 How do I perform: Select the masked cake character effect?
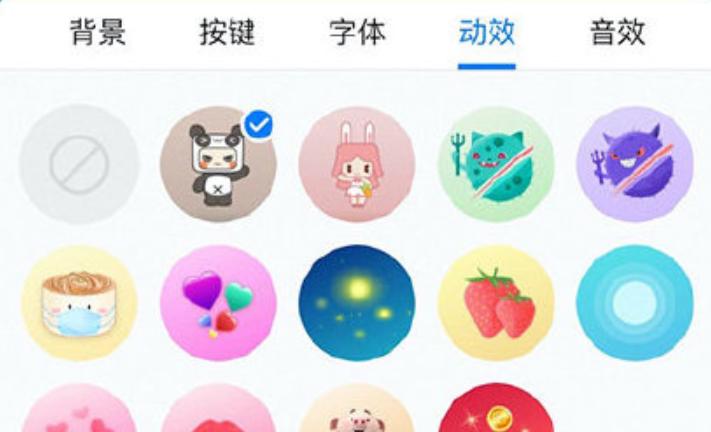tap(78, 302)
